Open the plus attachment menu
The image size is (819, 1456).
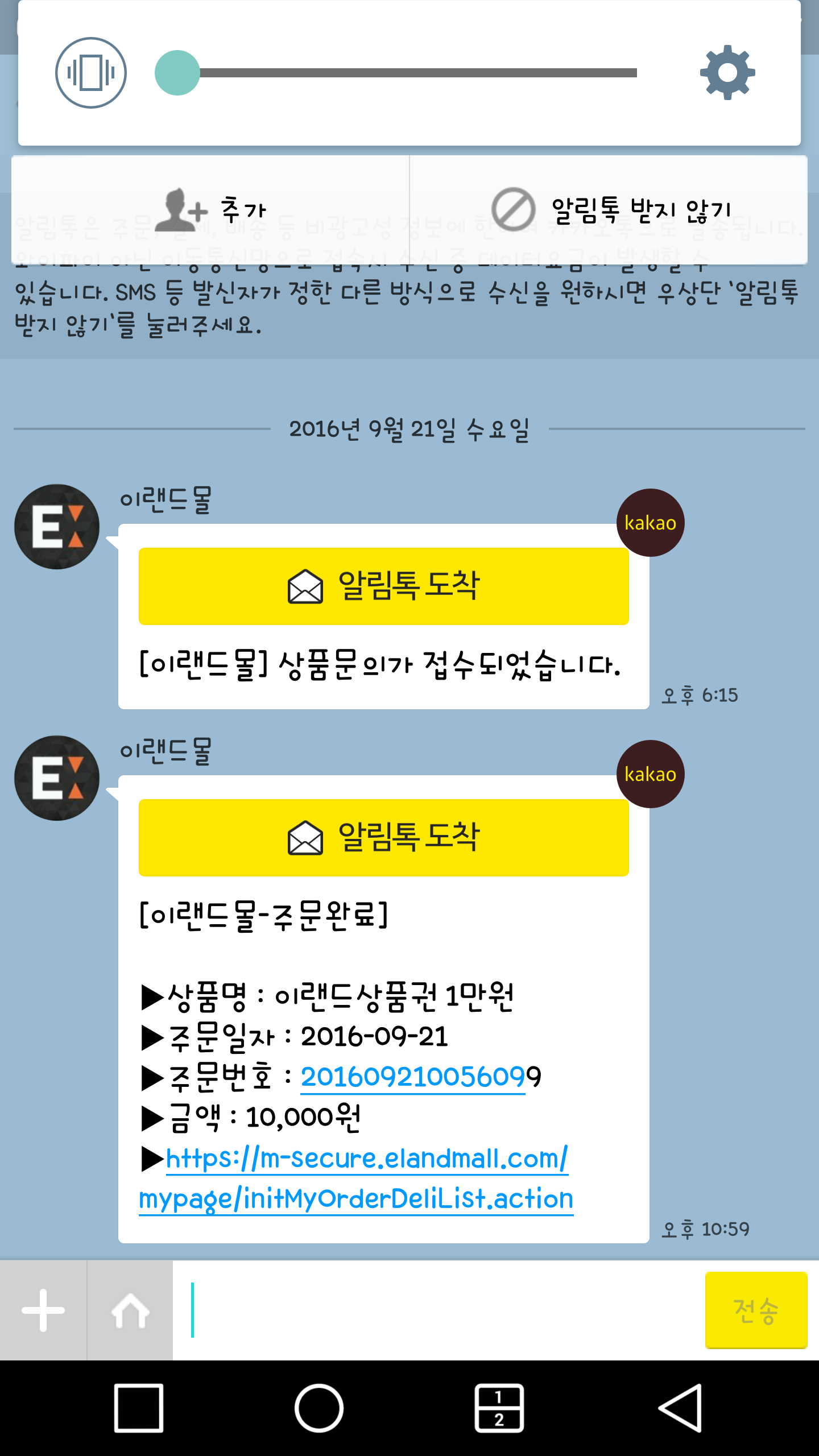[43, 1310]
